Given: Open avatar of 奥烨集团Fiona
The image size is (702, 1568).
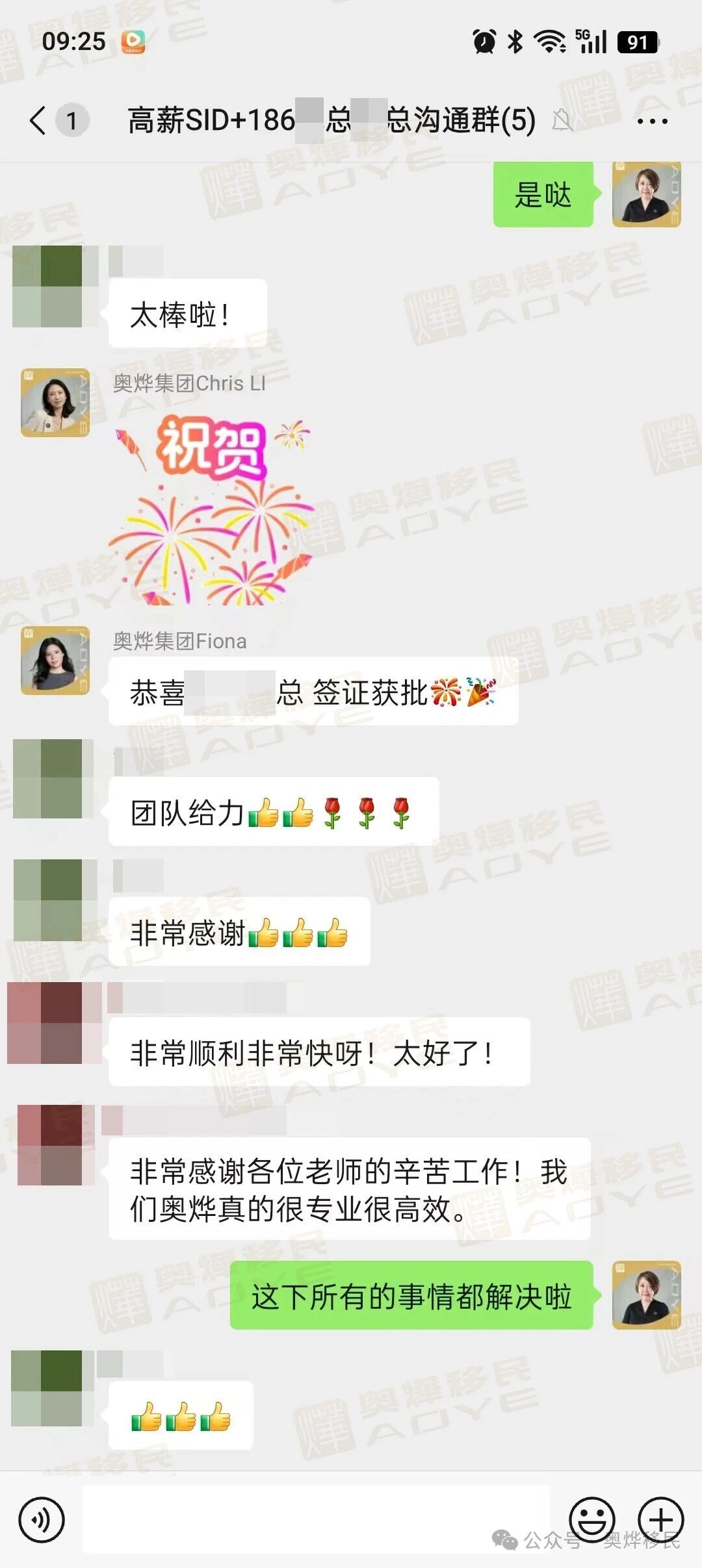Looking at the screenshot, I should click(x=55, y=661).
